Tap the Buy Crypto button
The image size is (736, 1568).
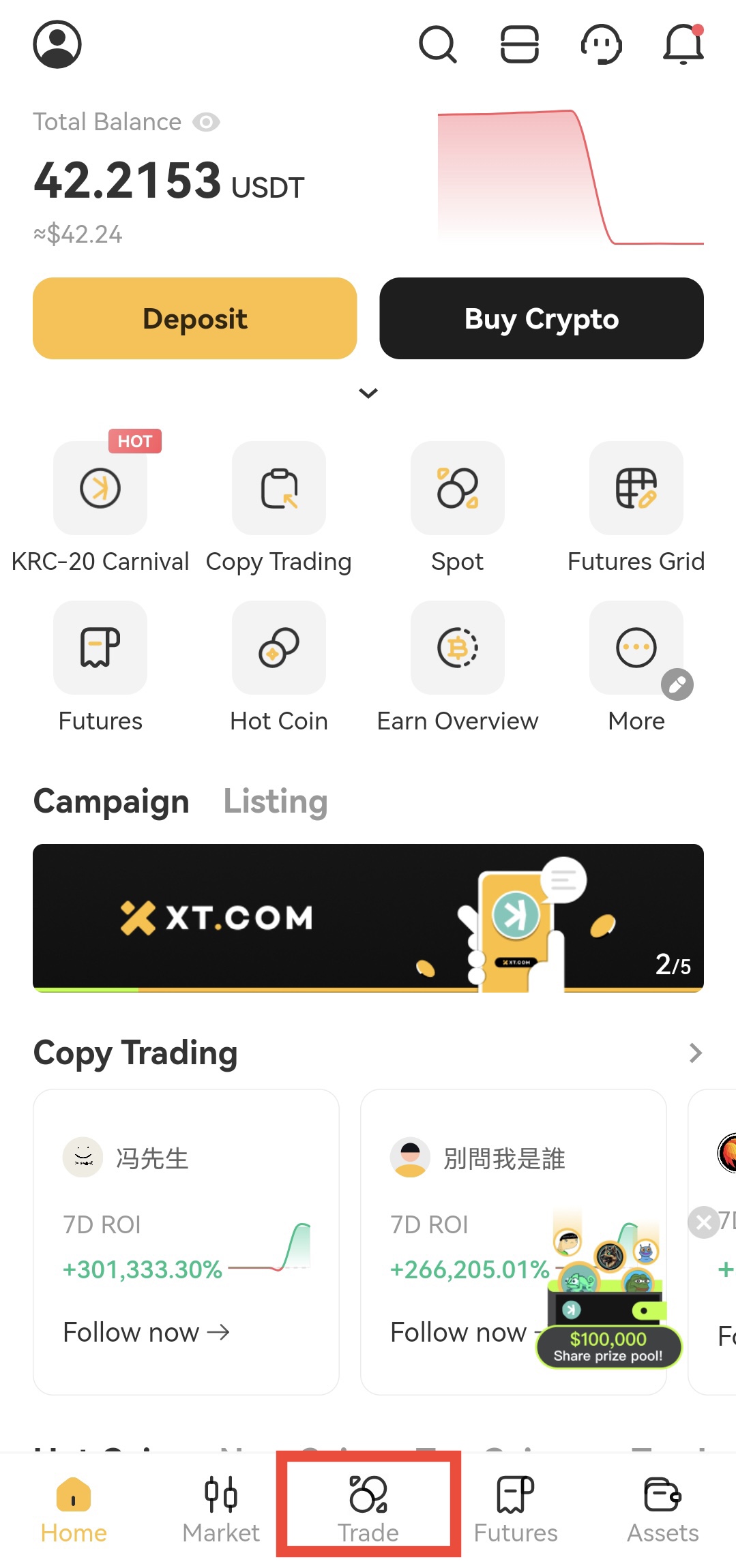542,318
